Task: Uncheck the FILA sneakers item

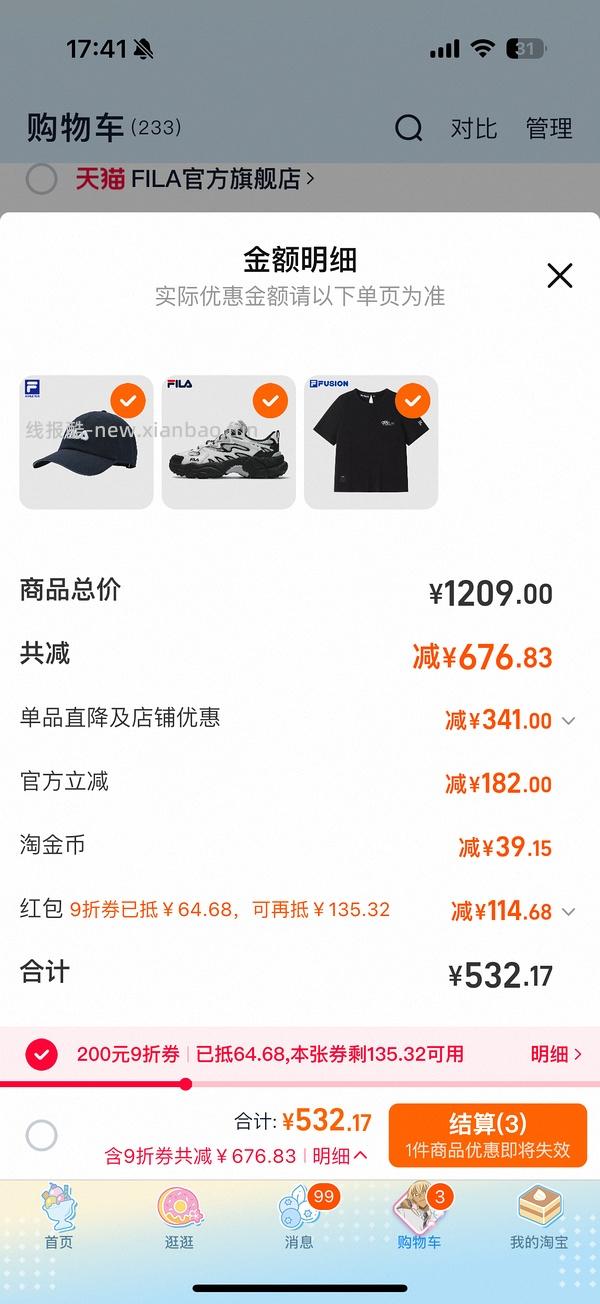Action: (270, 401)
